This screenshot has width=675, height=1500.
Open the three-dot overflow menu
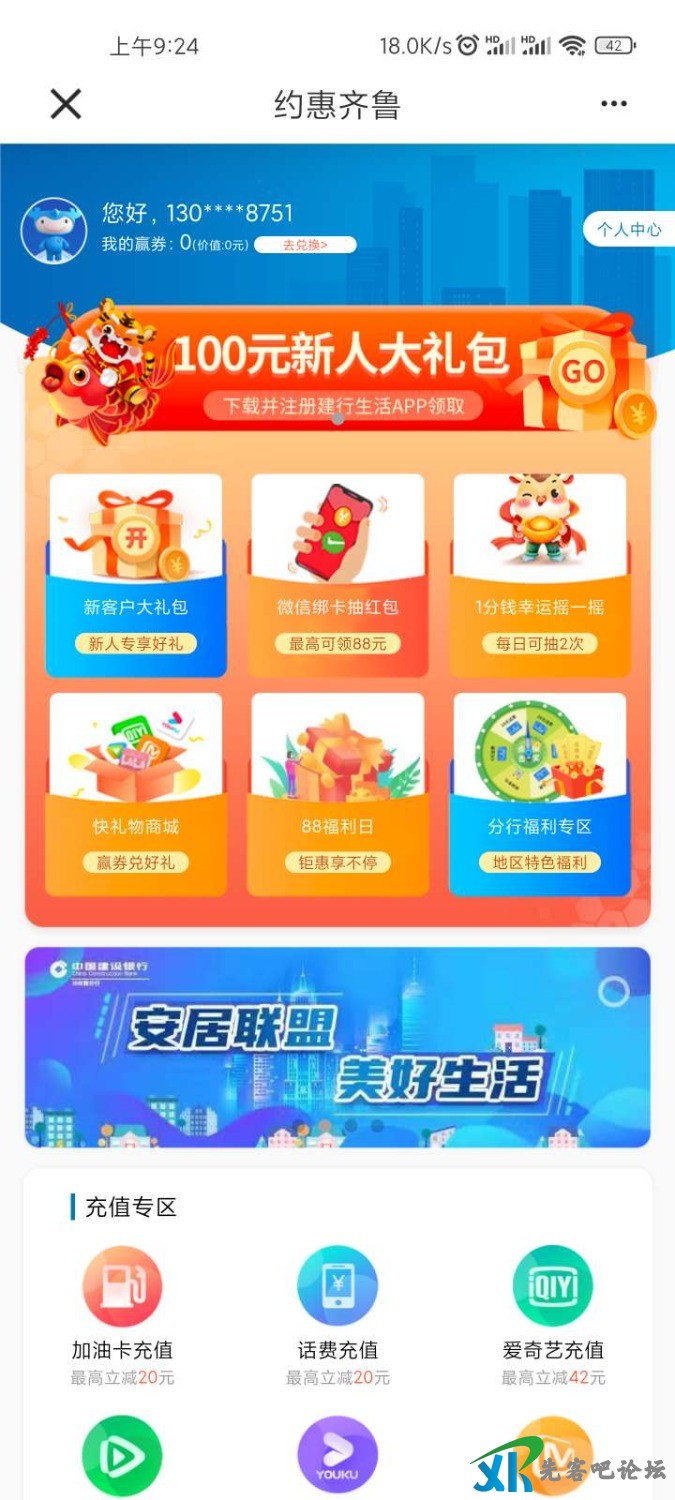[613, 104]
